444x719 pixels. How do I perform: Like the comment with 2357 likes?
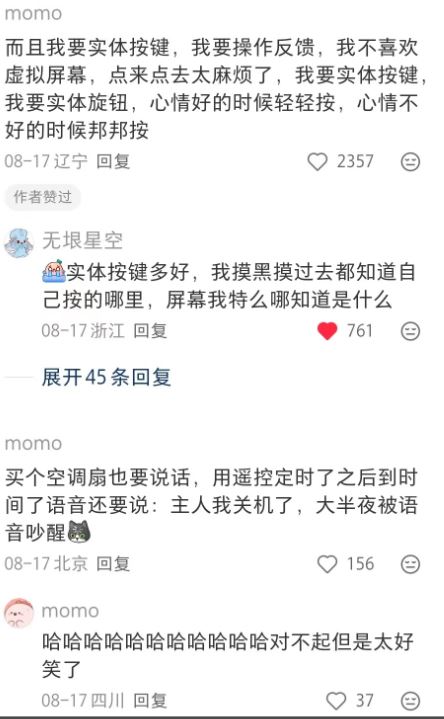317,162
